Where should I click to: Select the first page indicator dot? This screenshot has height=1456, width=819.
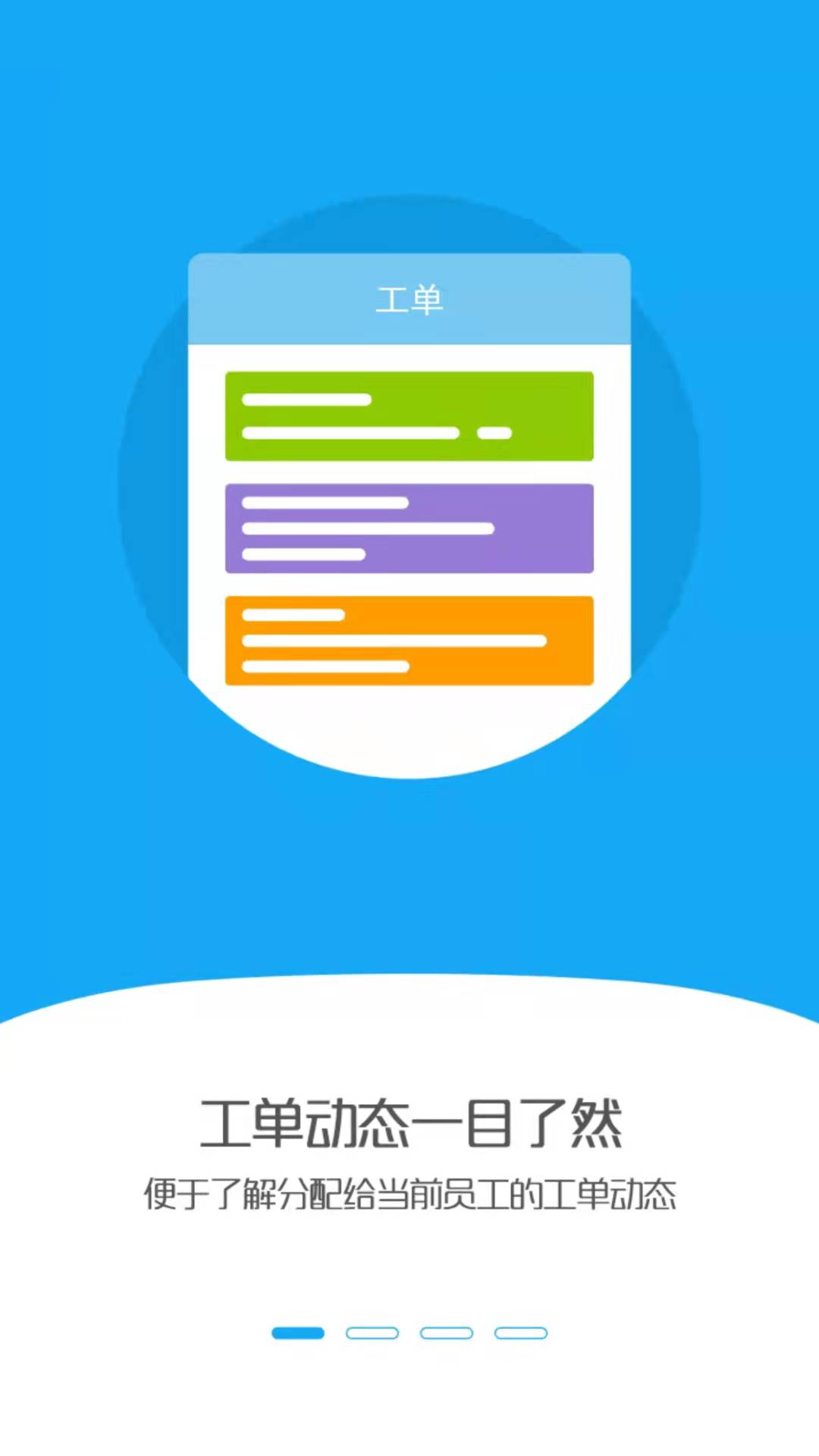coord(298,1333)
